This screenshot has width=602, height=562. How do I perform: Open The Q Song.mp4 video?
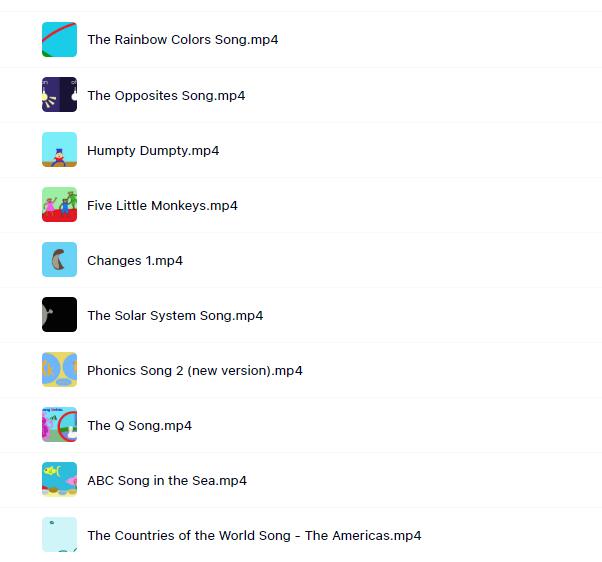click(139, 426)
